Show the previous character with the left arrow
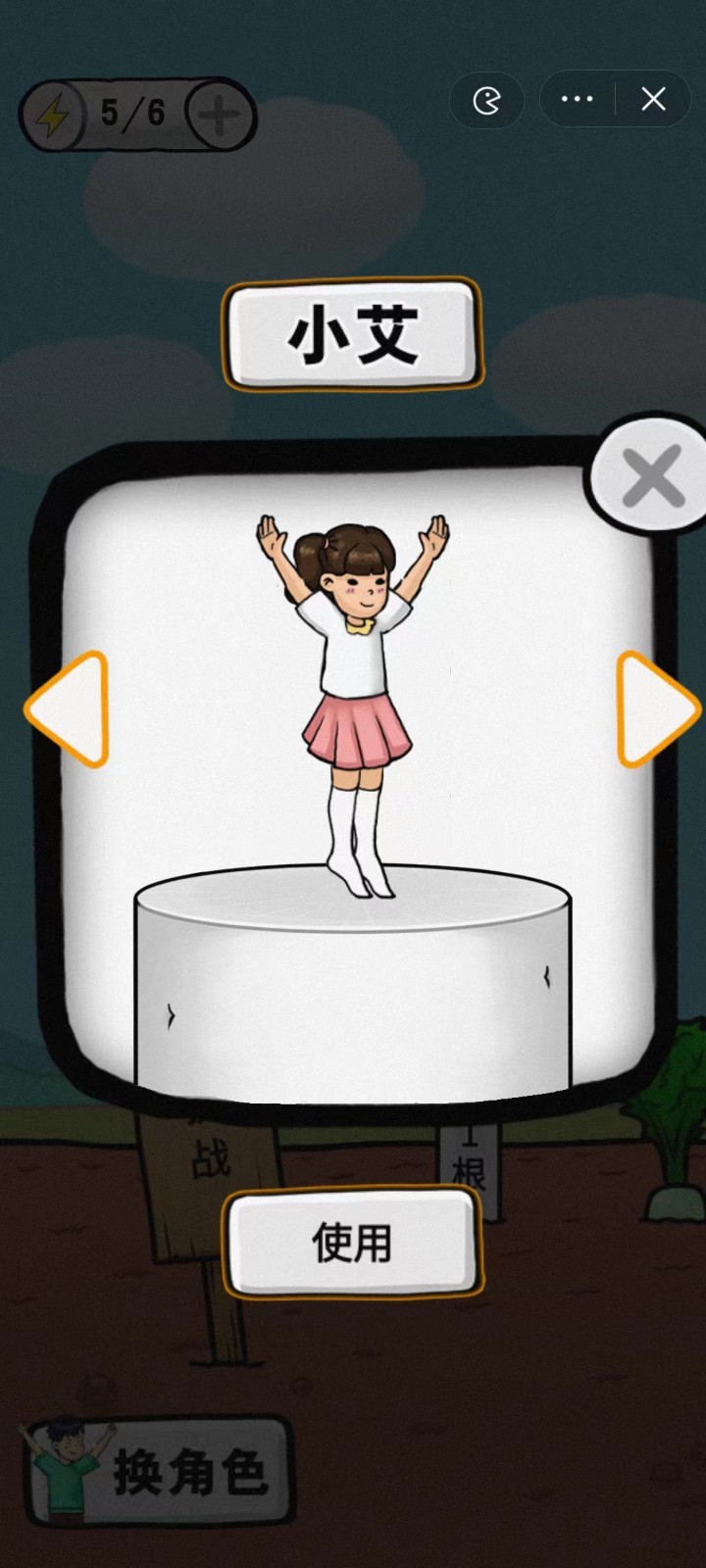Screen dimensions: 706x1568 pyautogui.click(x=69, y=709)
